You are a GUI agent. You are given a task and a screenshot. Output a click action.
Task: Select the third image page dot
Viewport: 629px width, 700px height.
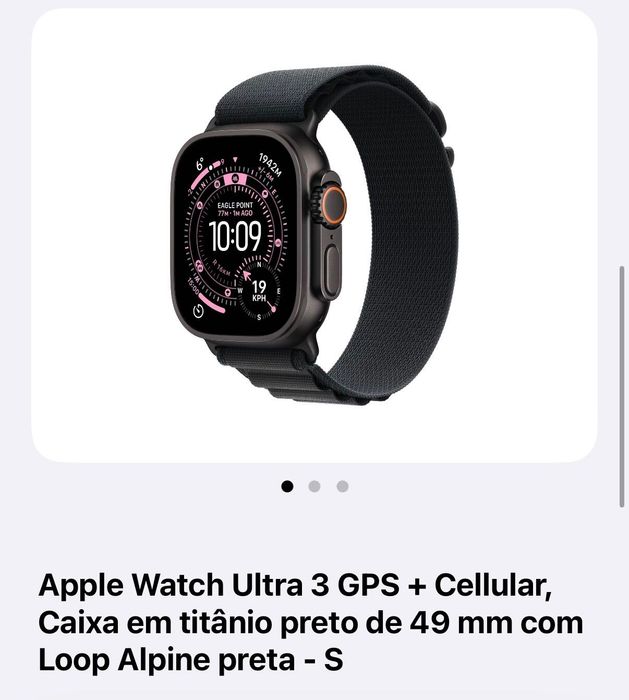342,486
